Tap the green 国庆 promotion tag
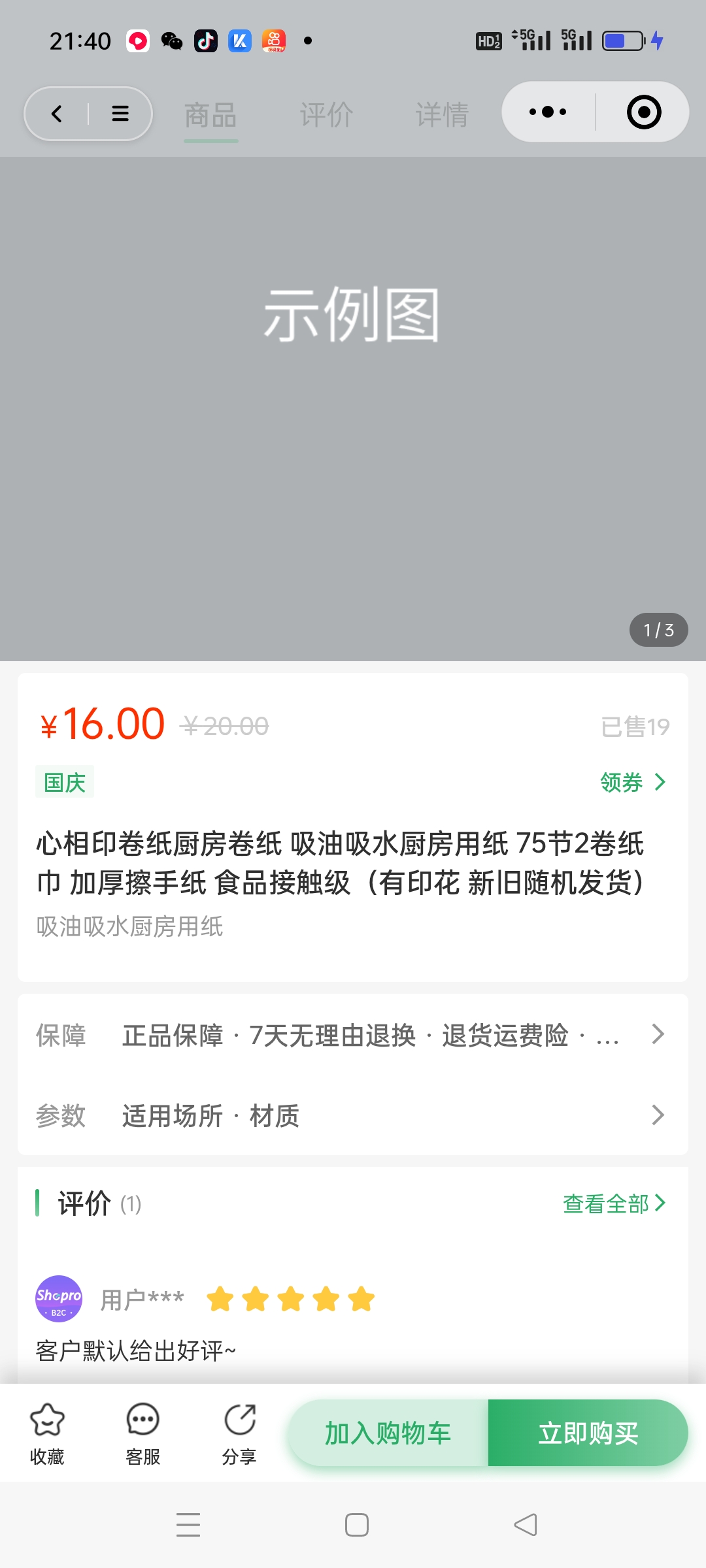Screen dimensions: 706x1568 [x=65, y=782]
